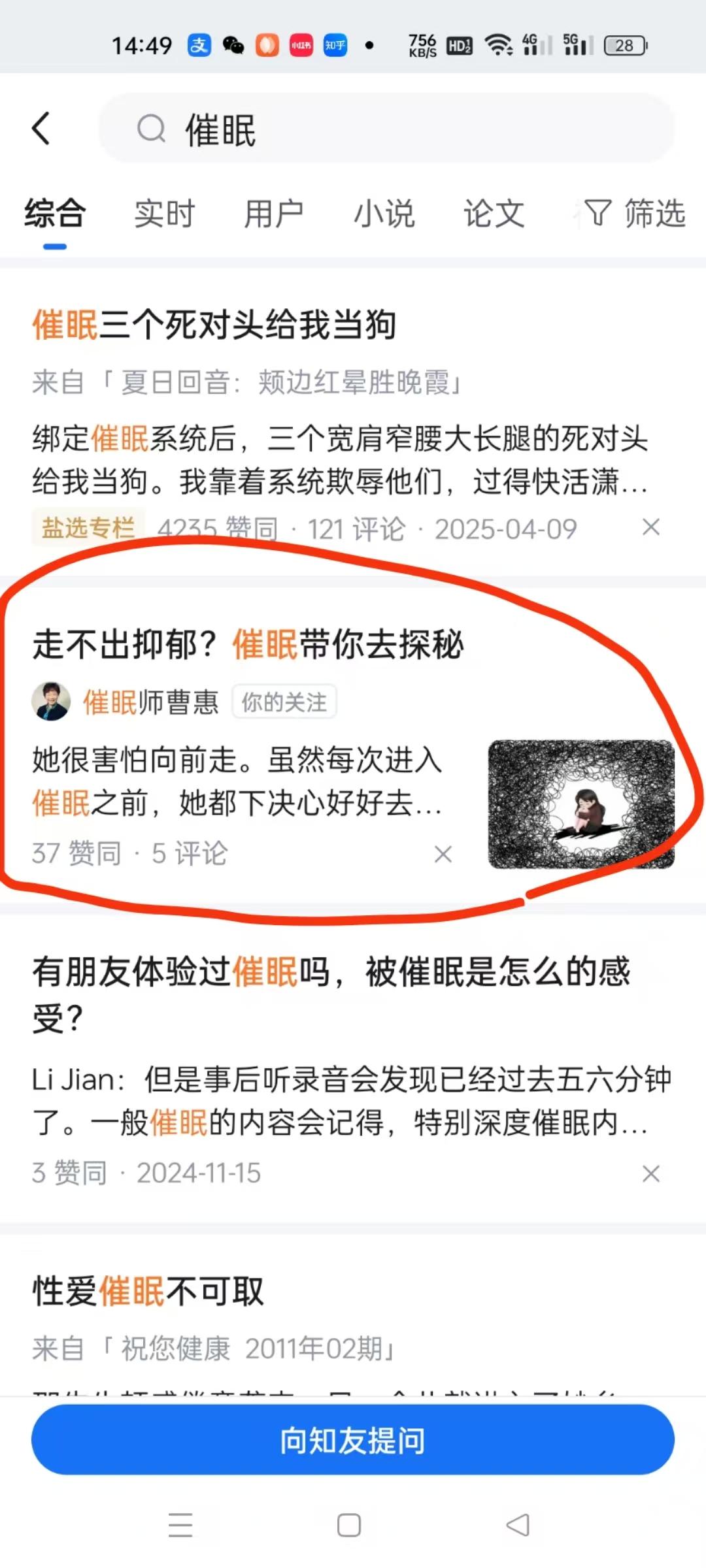Viewport: 706px width, 1568px height.
Task: Dismiss the Li Jian answer result
Action: (x=651, y=1174)
